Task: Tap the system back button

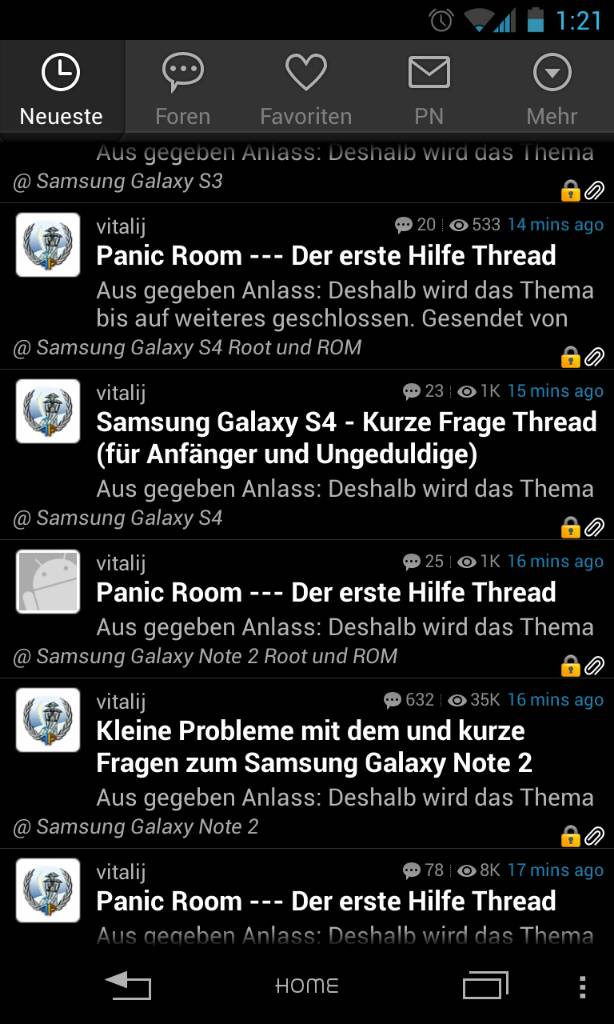Action: click(128, 985)
